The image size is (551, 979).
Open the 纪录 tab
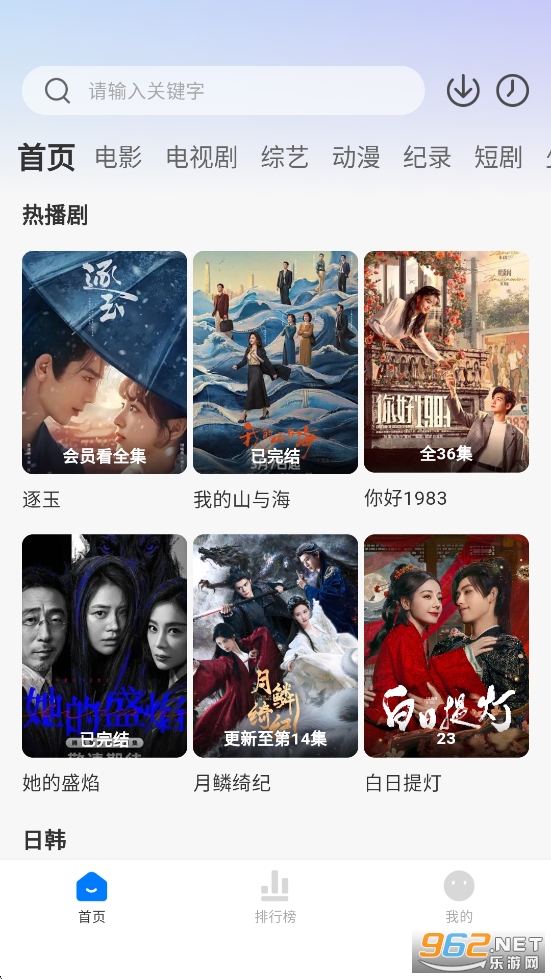[x=427, y=157]
